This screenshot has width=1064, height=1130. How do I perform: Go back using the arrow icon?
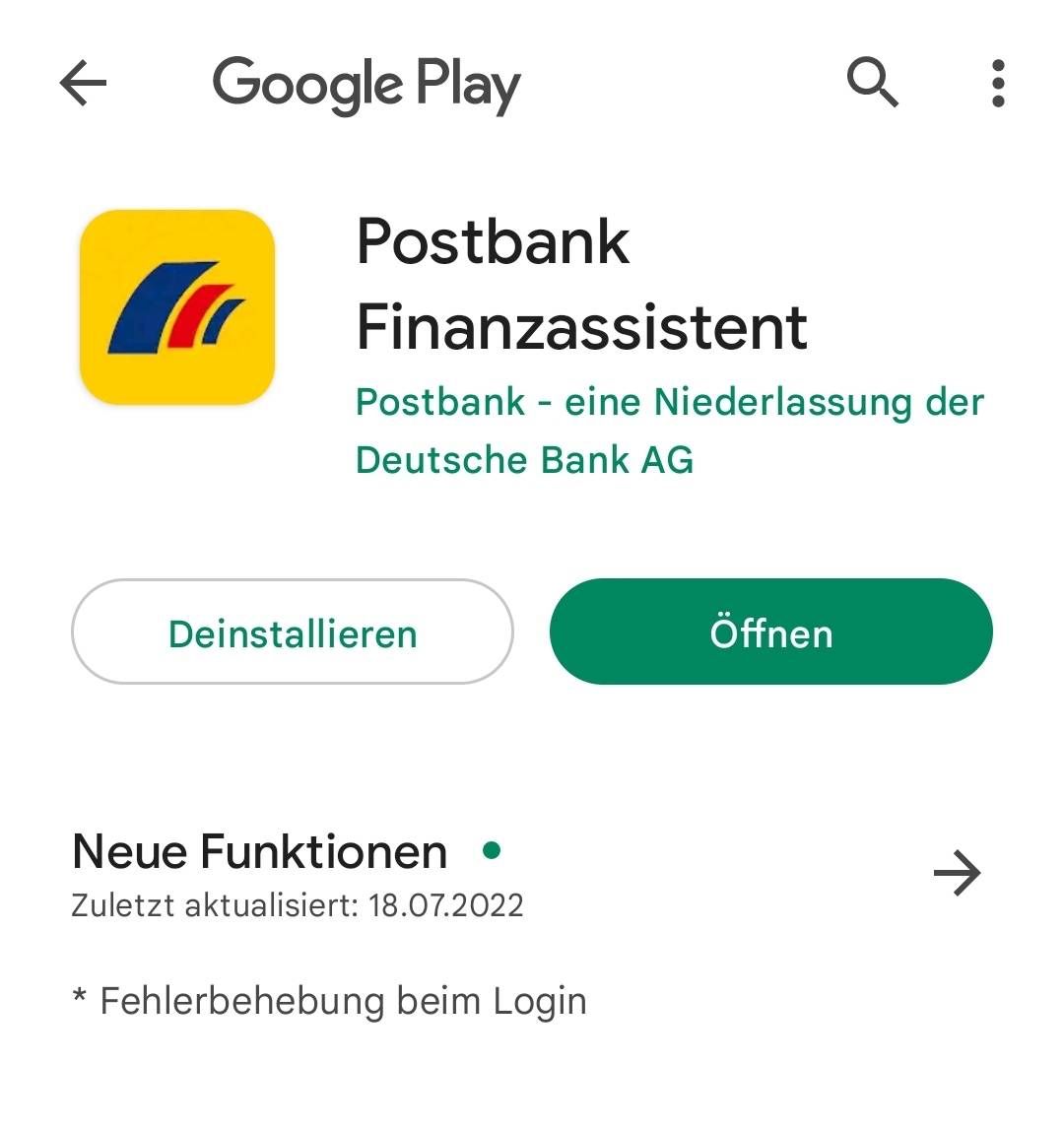84,84
